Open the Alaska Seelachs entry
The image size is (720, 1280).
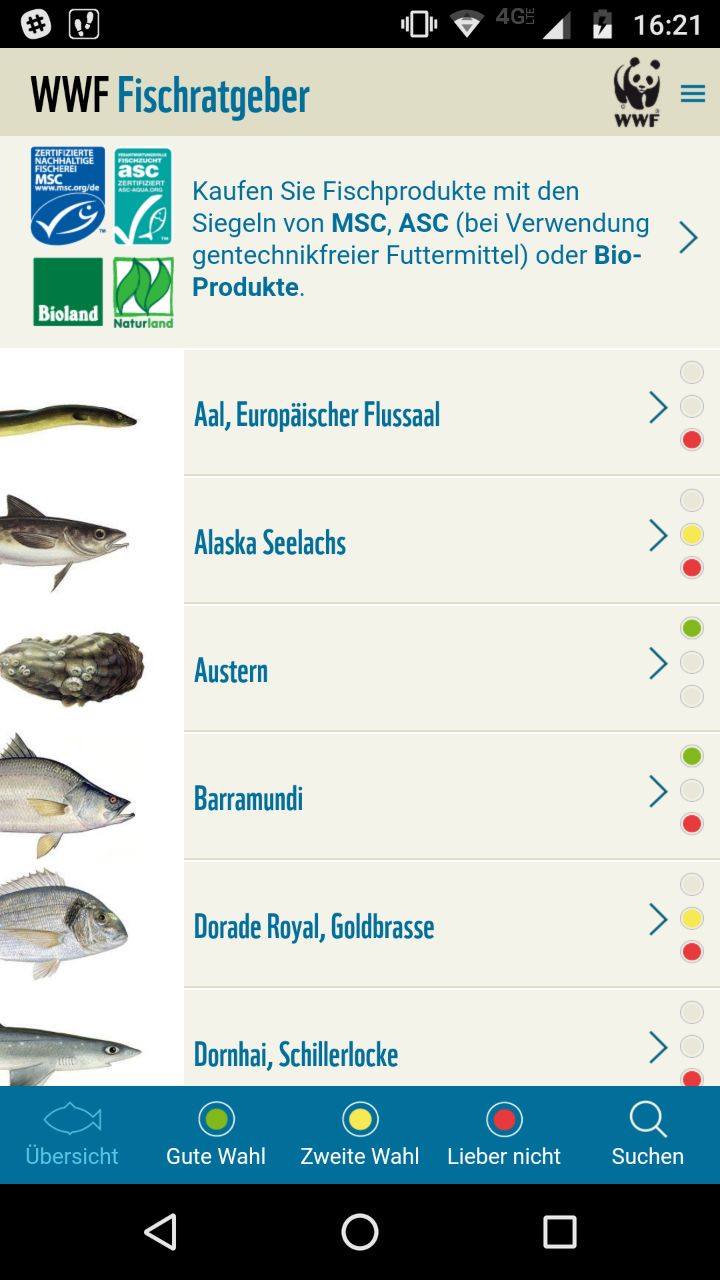(360, 541)
